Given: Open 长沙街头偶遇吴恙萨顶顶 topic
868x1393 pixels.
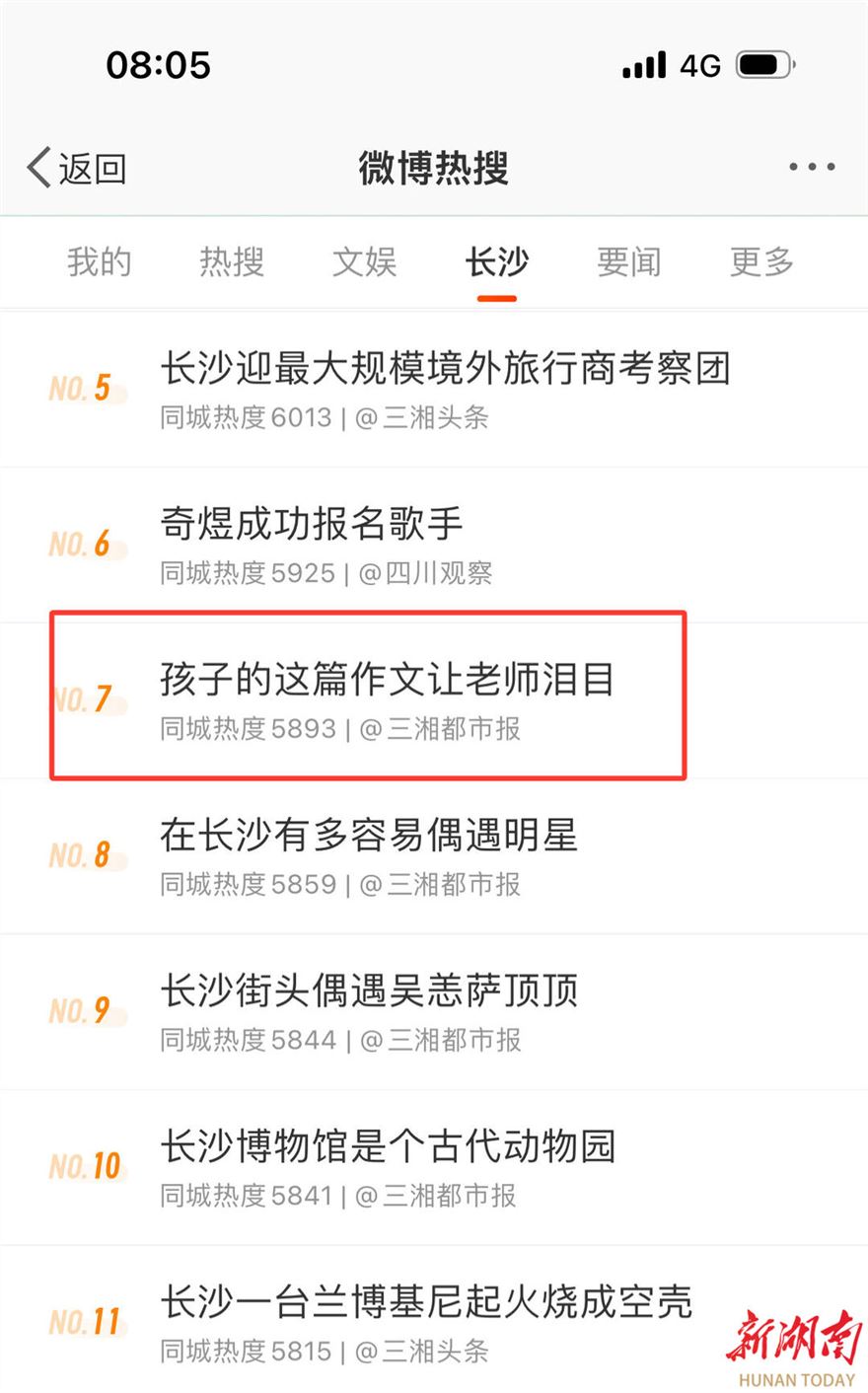Looking at the screenshot, I should point(369,991).
